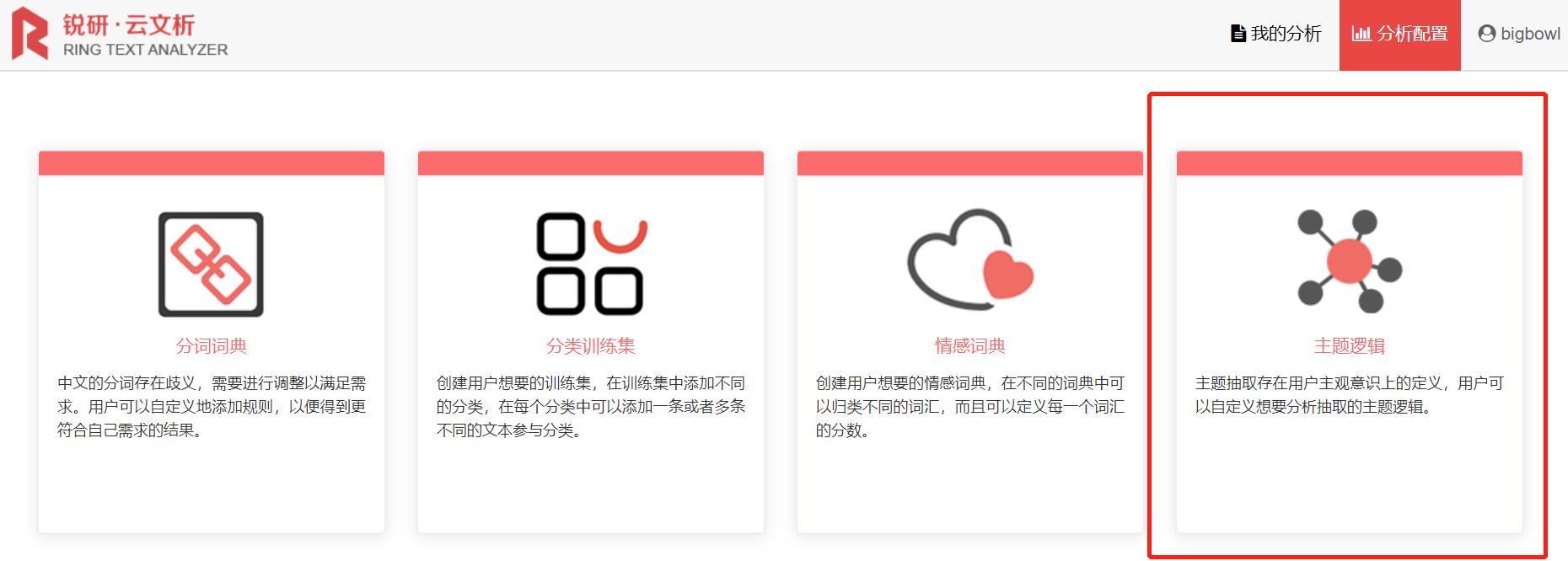This screenshot has height=561, width=1568.
Task: Open the 分词词典 card
Action: click(x=211, y=345)
